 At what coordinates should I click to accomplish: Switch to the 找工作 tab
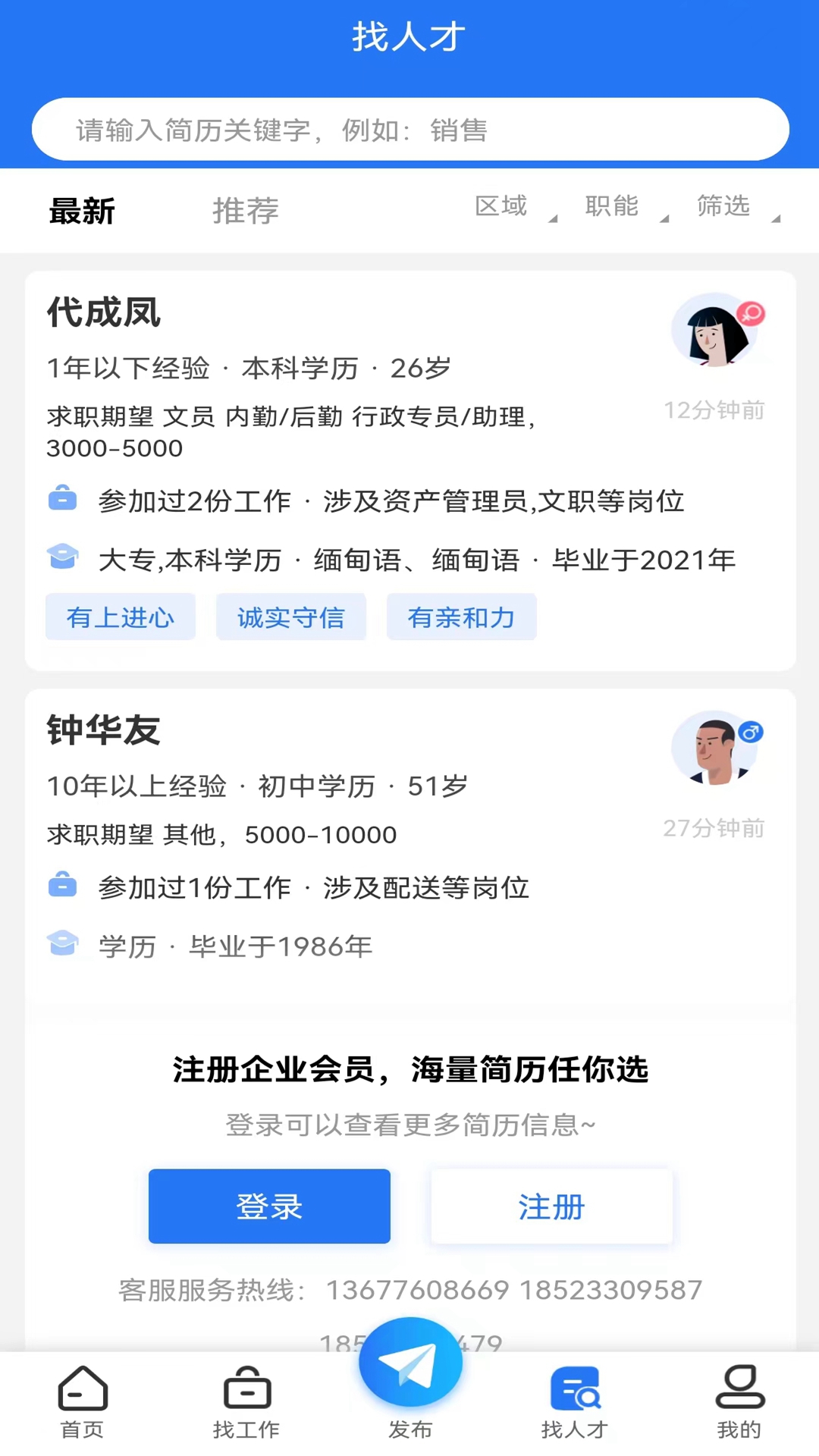coord(246,1402)
